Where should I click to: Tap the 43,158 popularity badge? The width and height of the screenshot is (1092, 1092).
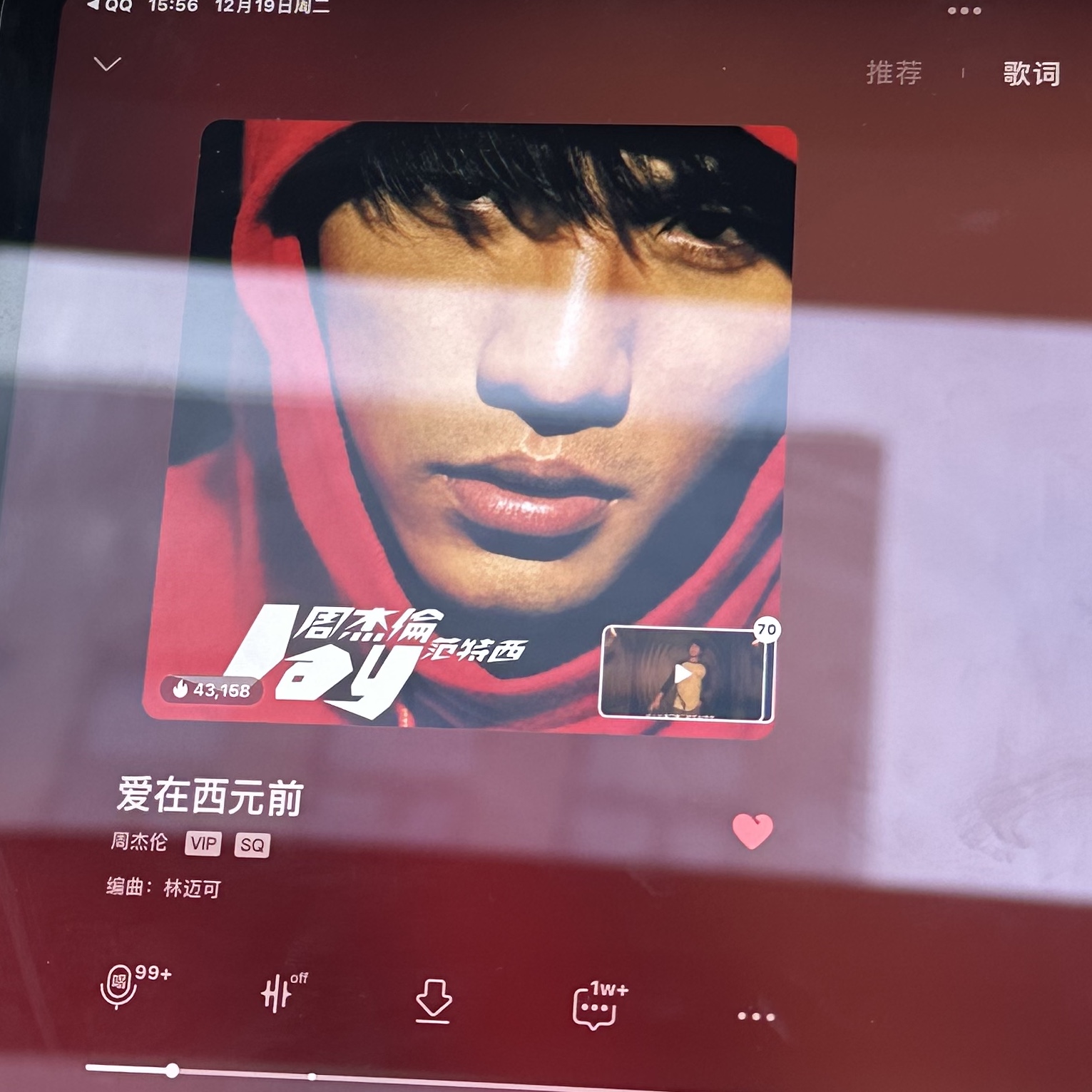212,690
